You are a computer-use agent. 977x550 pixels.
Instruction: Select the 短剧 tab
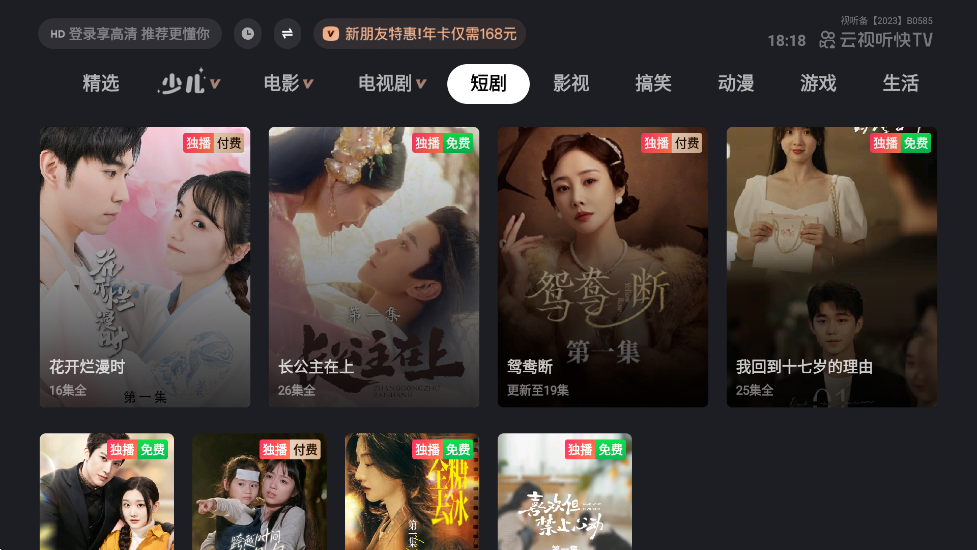pos(488,84)
